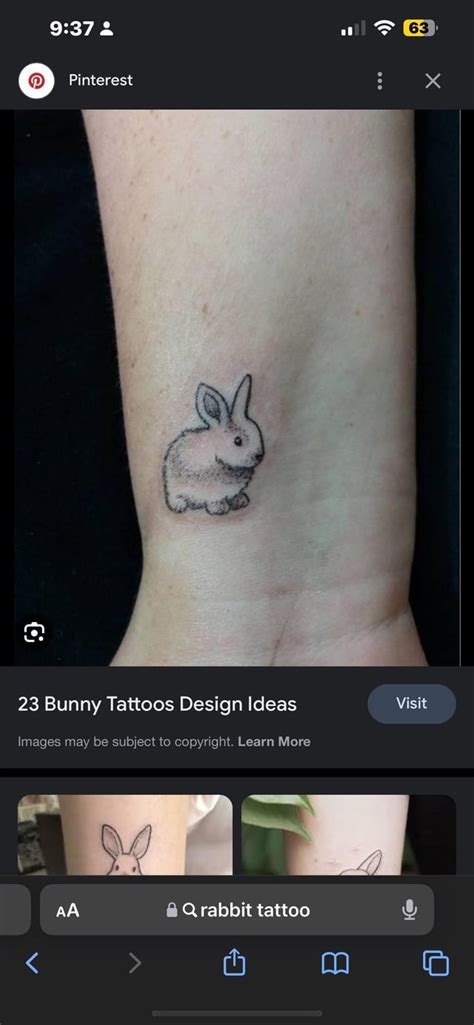The height and width of the screenshot is (1025, 474).
Task: Share this page
Action: 234,962
